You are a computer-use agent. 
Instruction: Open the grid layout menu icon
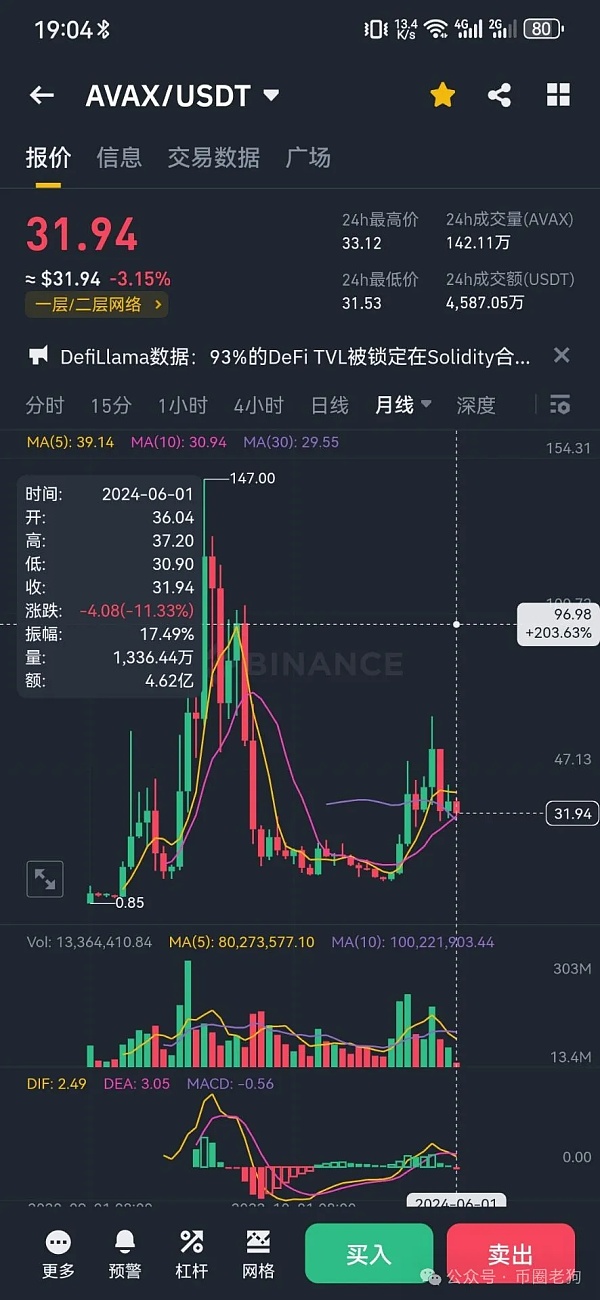pos(558,95)
